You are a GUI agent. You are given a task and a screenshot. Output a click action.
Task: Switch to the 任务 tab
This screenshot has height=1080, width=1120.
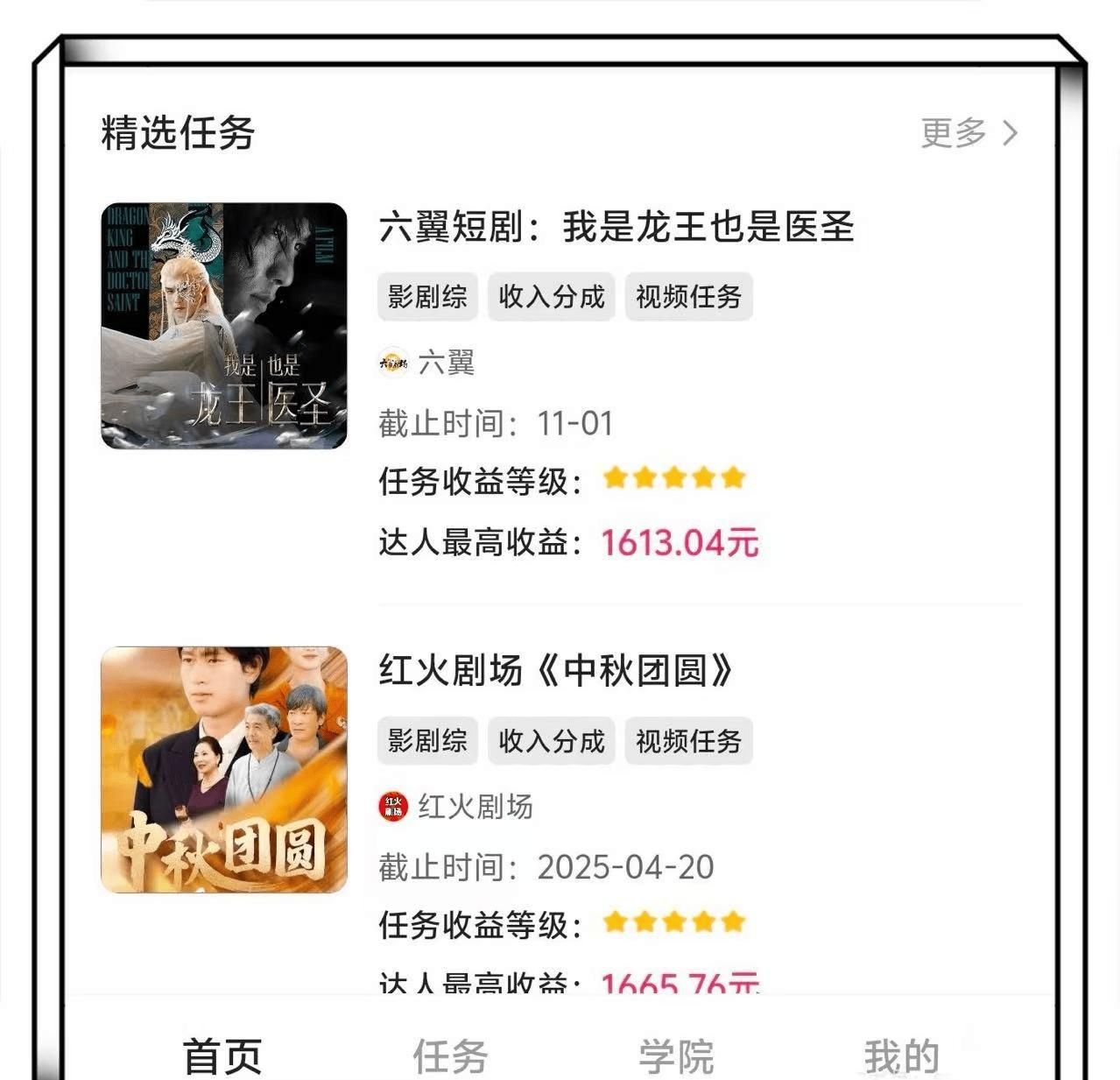[450, 1055]
